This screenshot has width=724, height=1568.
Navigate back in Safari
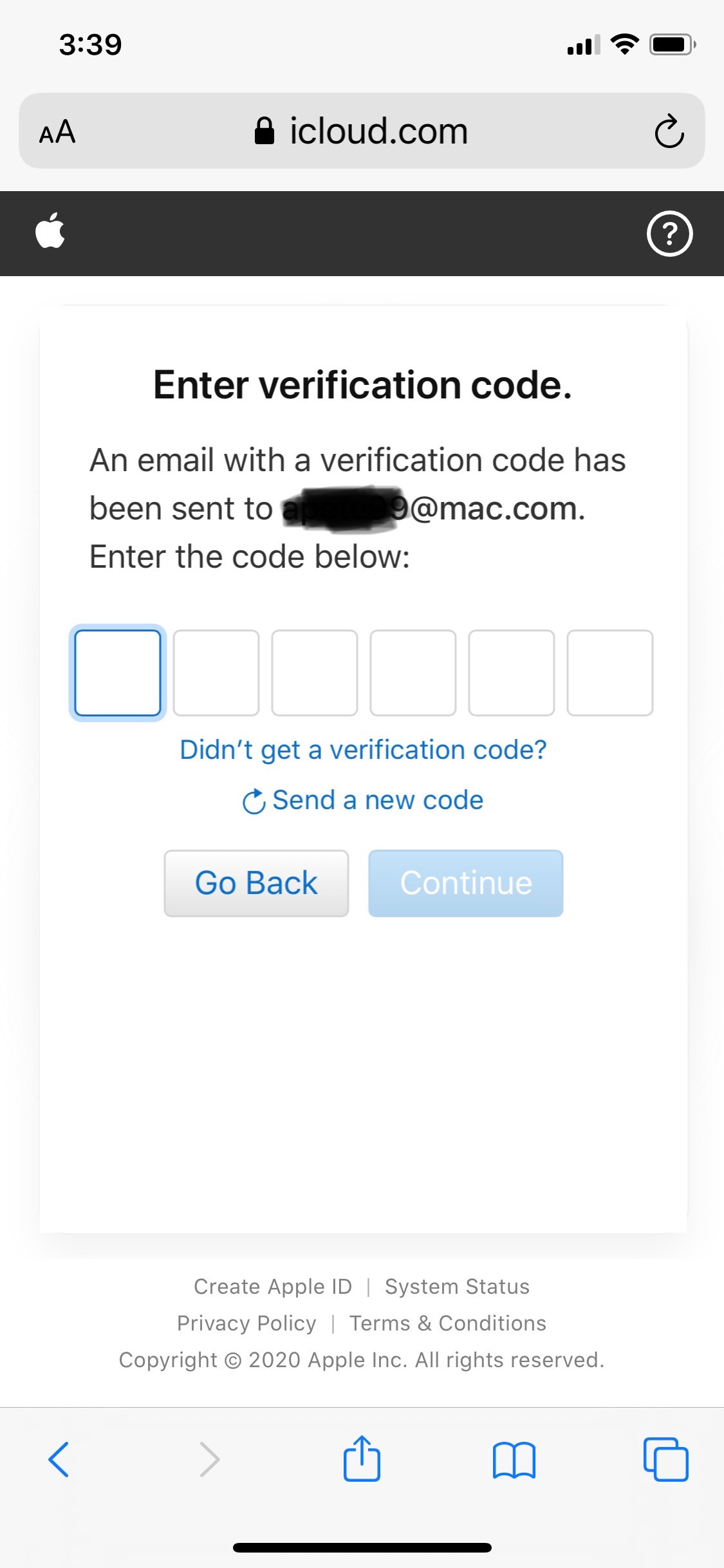(x=59, y=1459)
